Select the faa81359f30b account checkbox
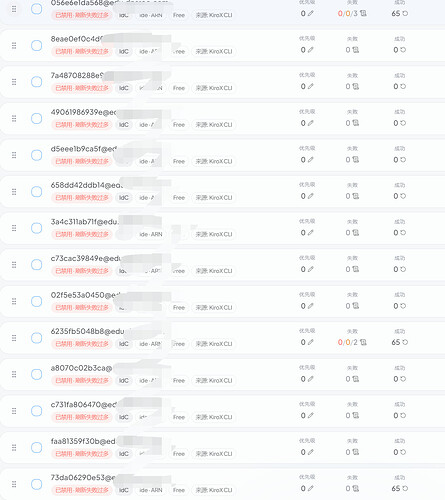The width and height of the screenshot is (445, 500). click(x=36, y=447)
